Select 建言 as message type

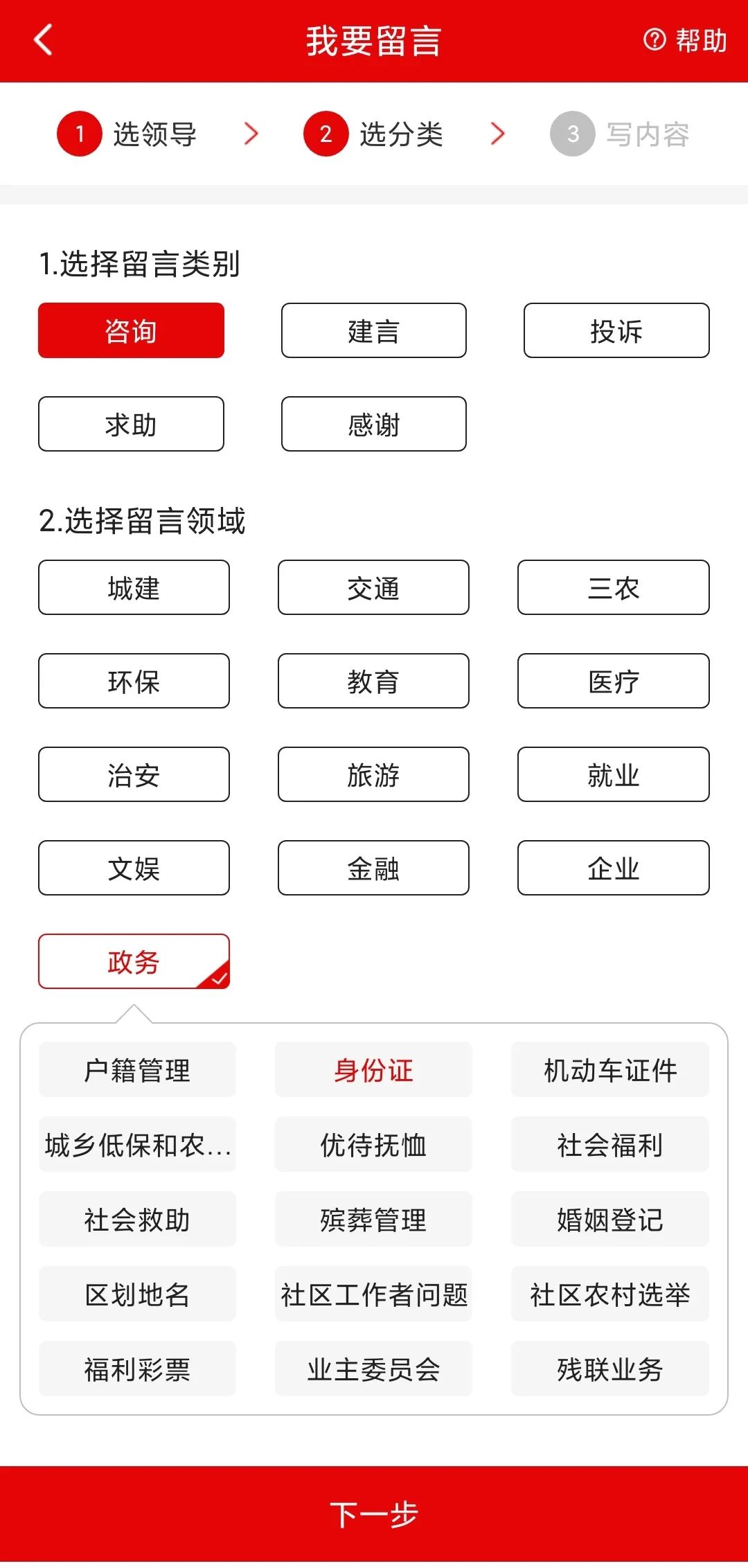373,330
